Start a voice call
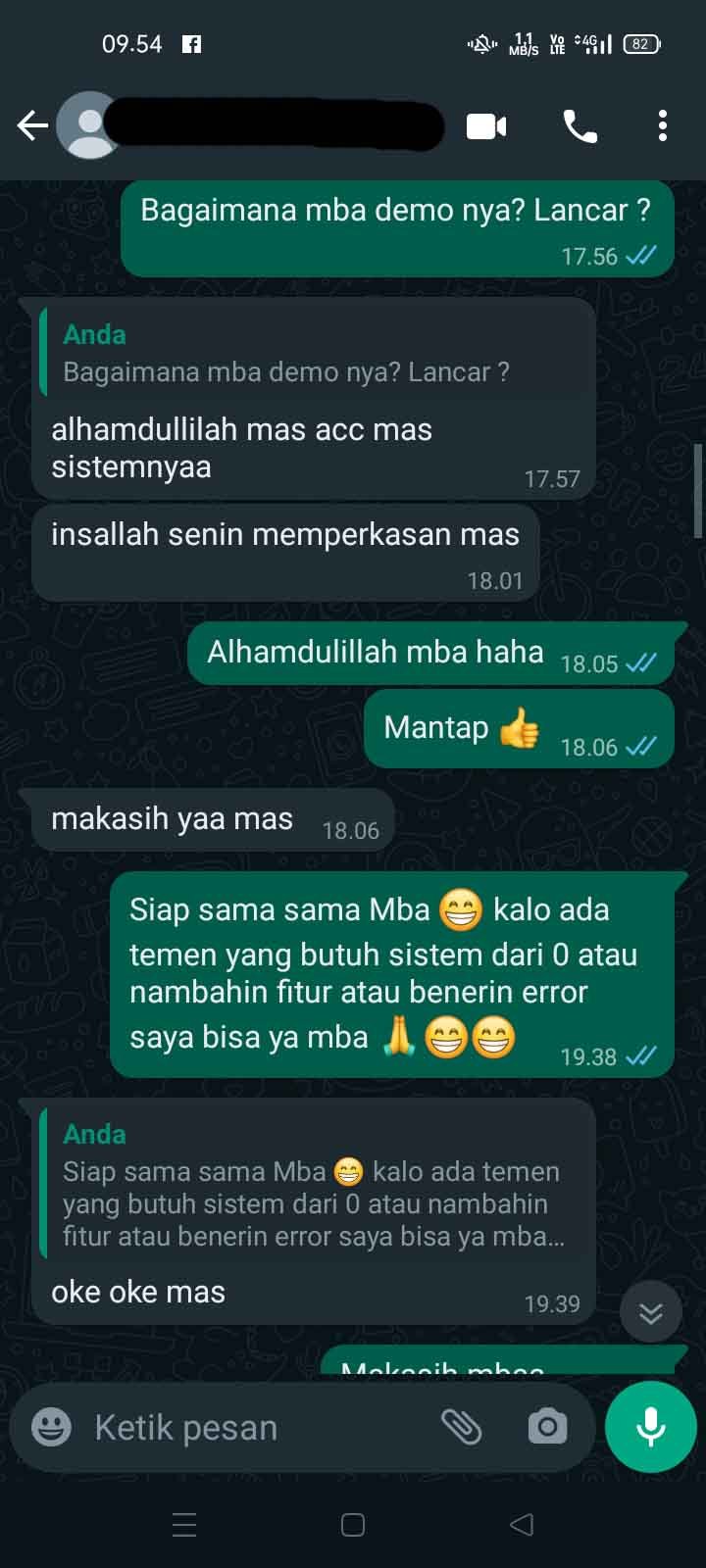The width and height of the screenshot is (706, 1568). [580, 126]
